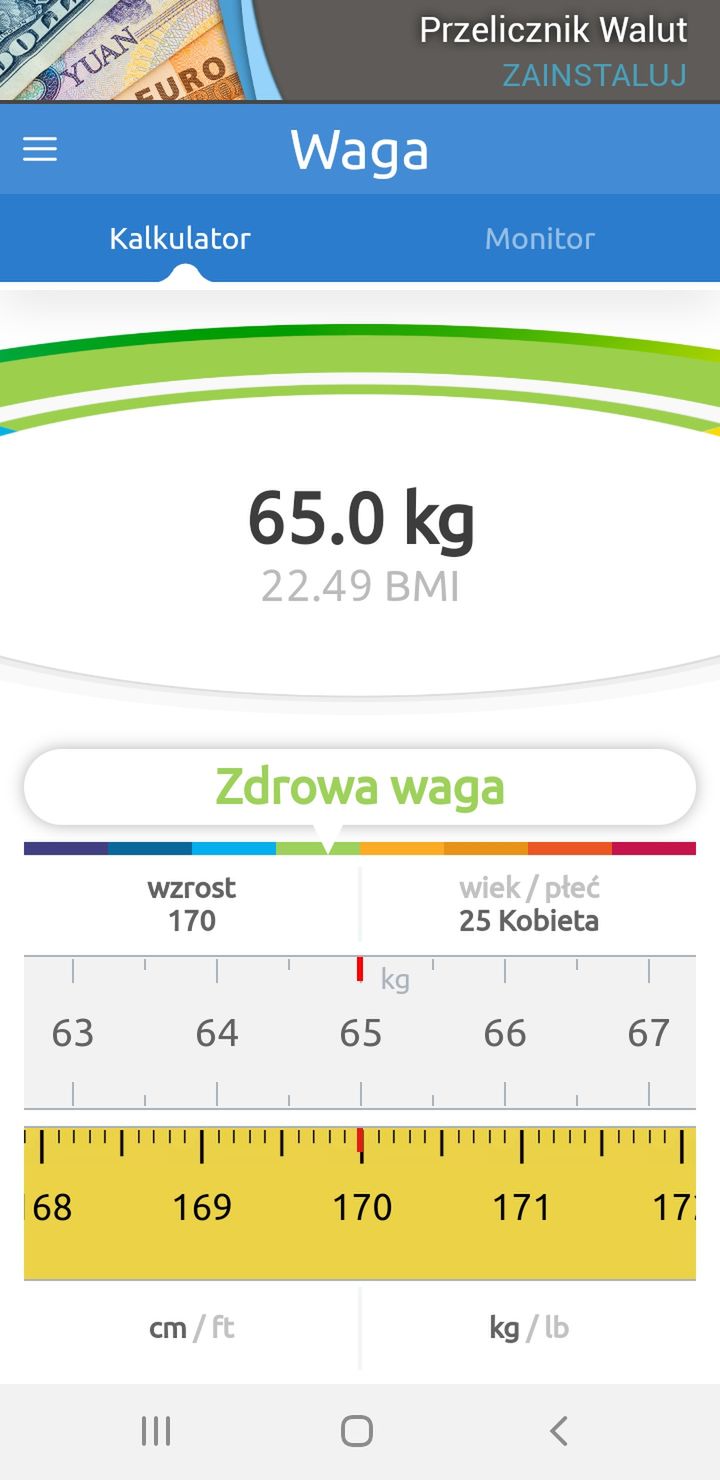Install the Przelicznik Walut ad app

click(594, 76)
